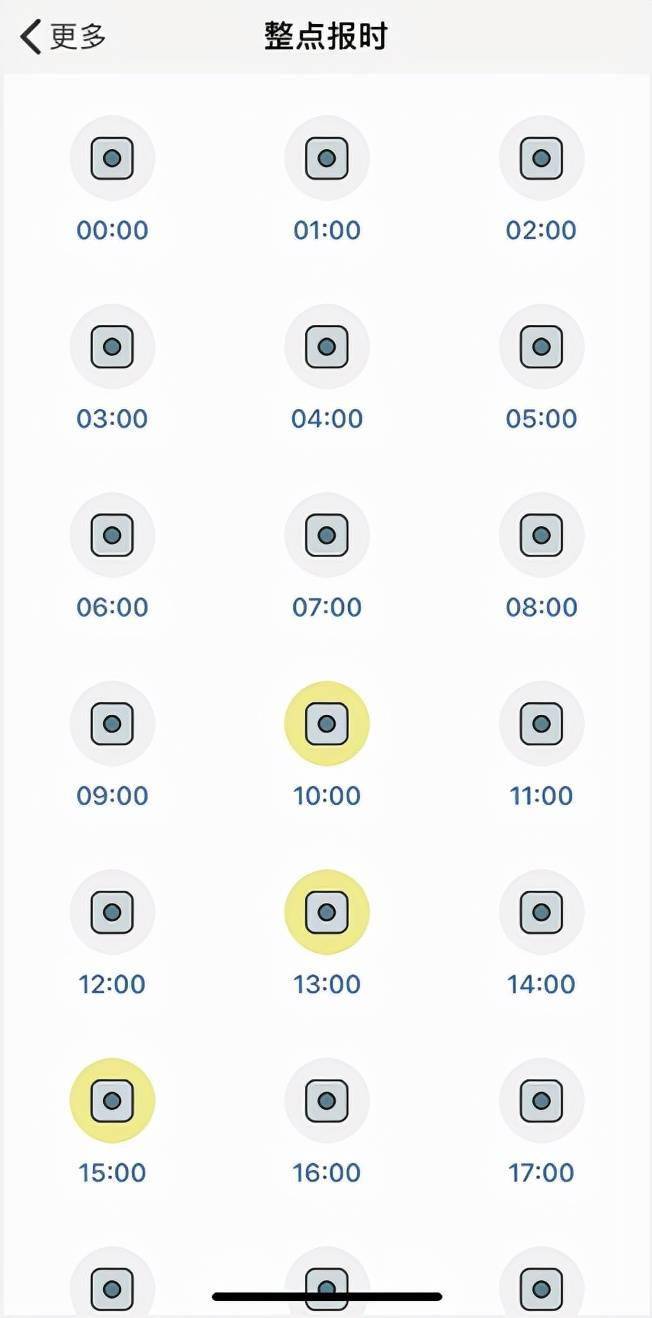The image size is (652, 1318).
Task: Toggle chime for 04:00
Action: pyautogui.click(x=327, y=347)
